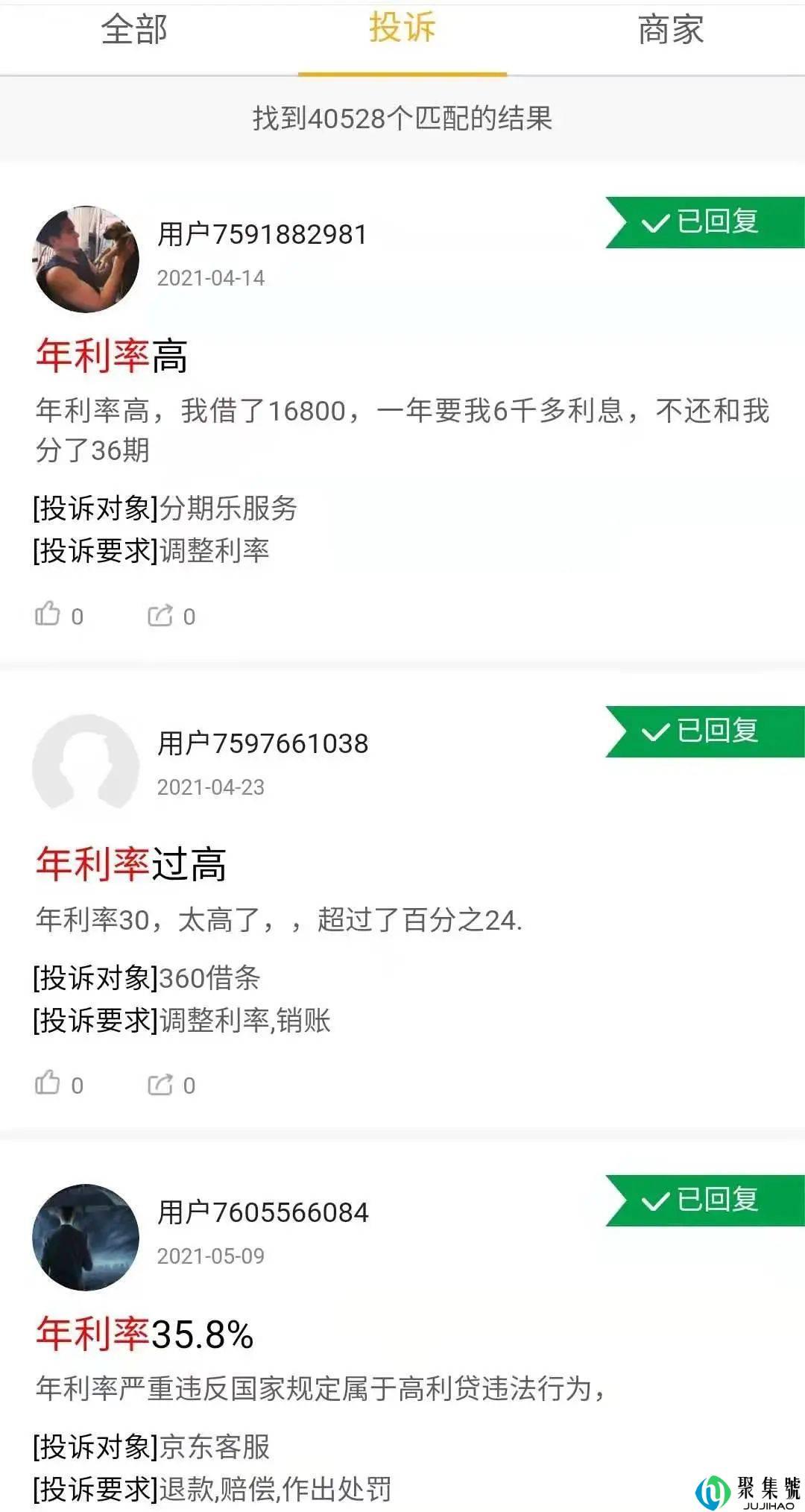Click the 已回复 badge on the first complaint
This screenshot has width=805, height=1512.
click(704, 221)
